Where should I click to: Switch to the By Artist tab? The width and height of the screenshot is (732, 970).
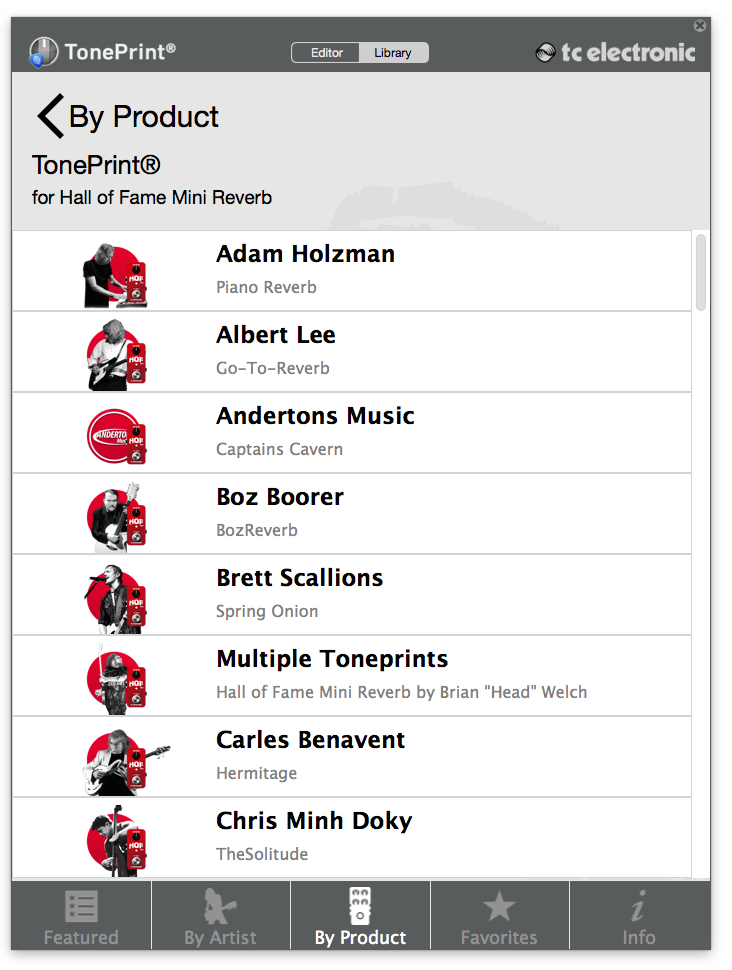[221, 916]
